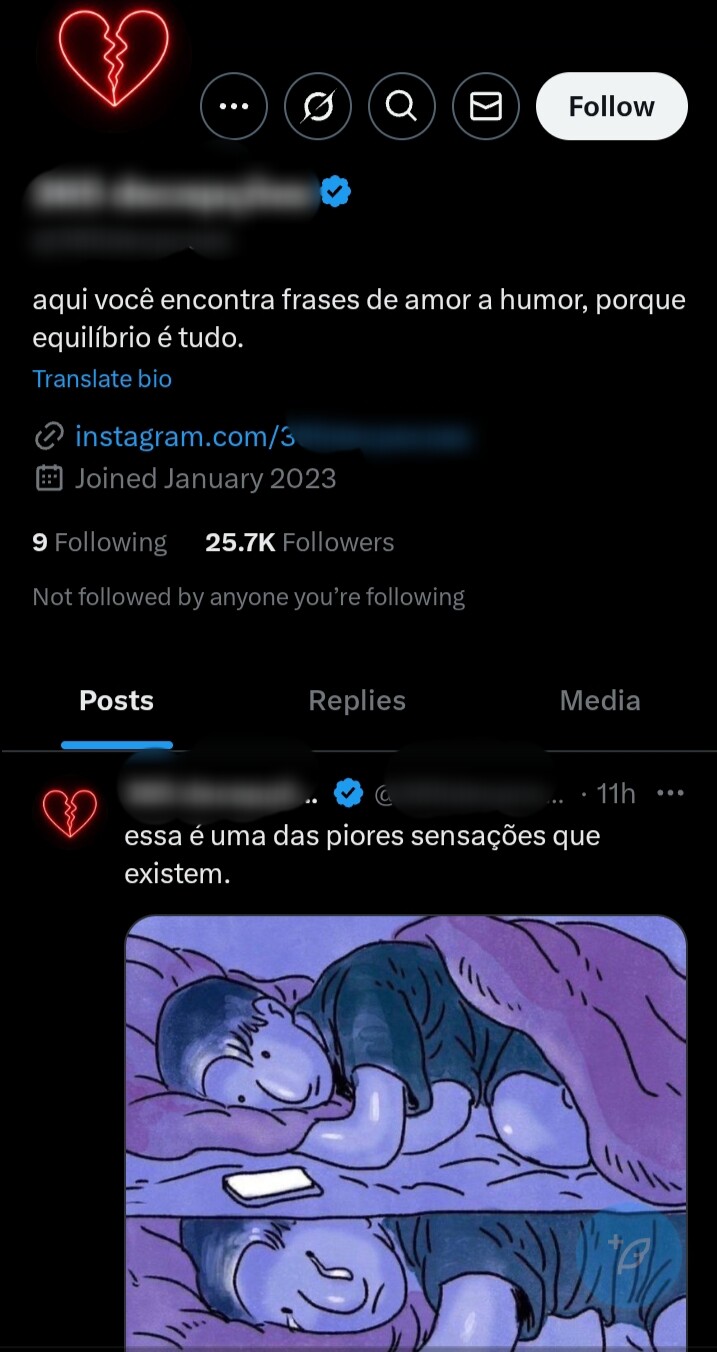The width and height of the screenshot is (717, 1352).
Task: Open the three-dot profile options menu
Action: coord(234,106)
